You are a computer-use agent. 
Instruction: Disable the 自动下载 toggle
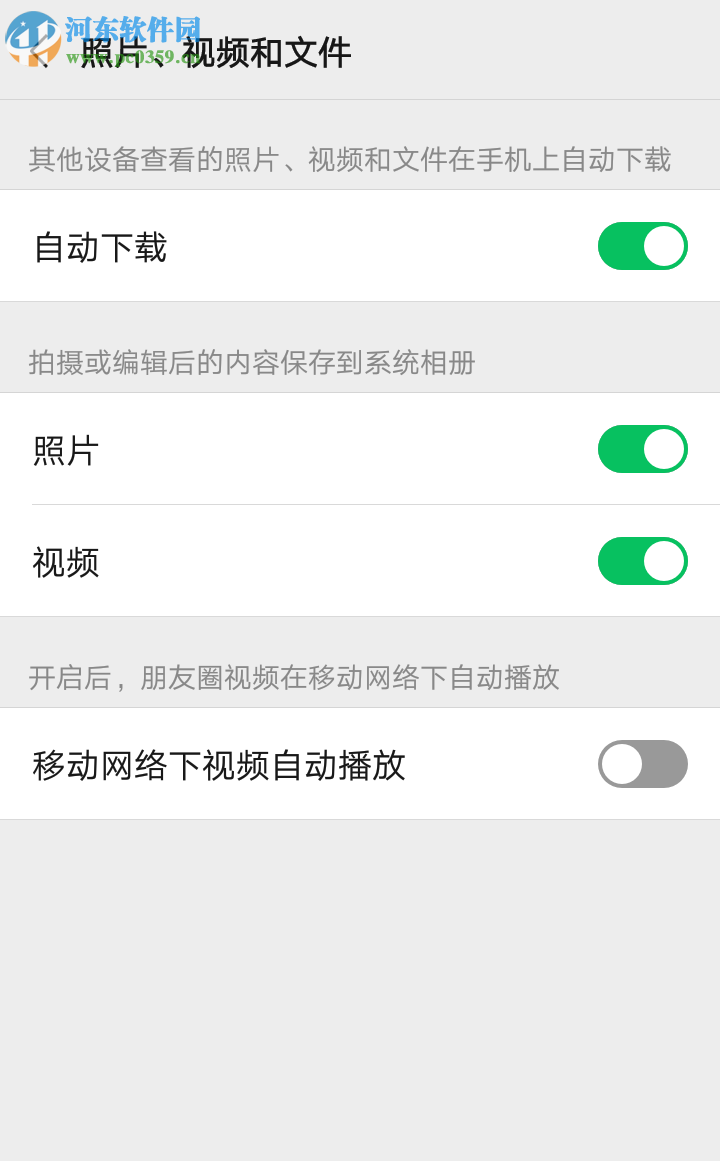[x=642, y=246]
